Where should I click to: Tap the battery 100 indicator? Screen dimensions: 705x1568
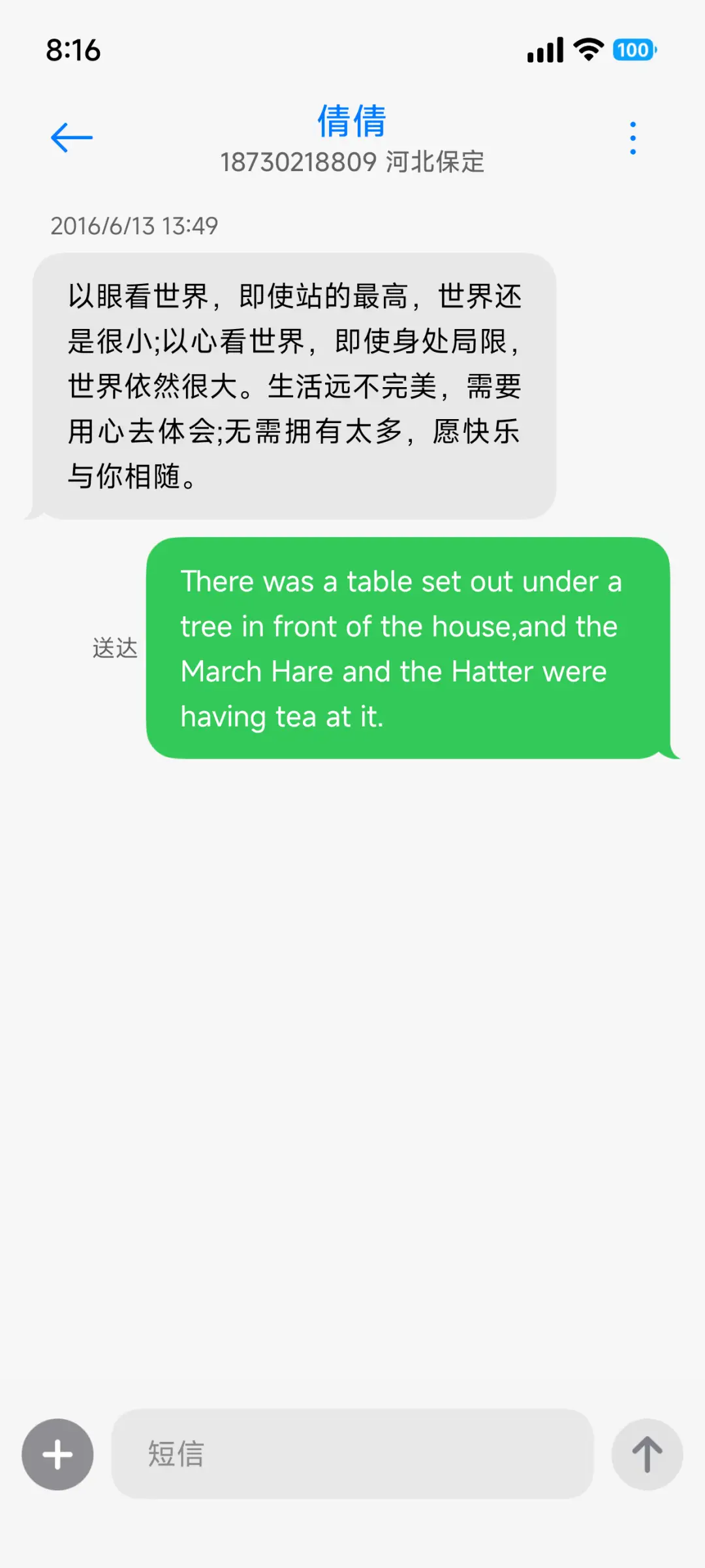[x=631, y=50]
